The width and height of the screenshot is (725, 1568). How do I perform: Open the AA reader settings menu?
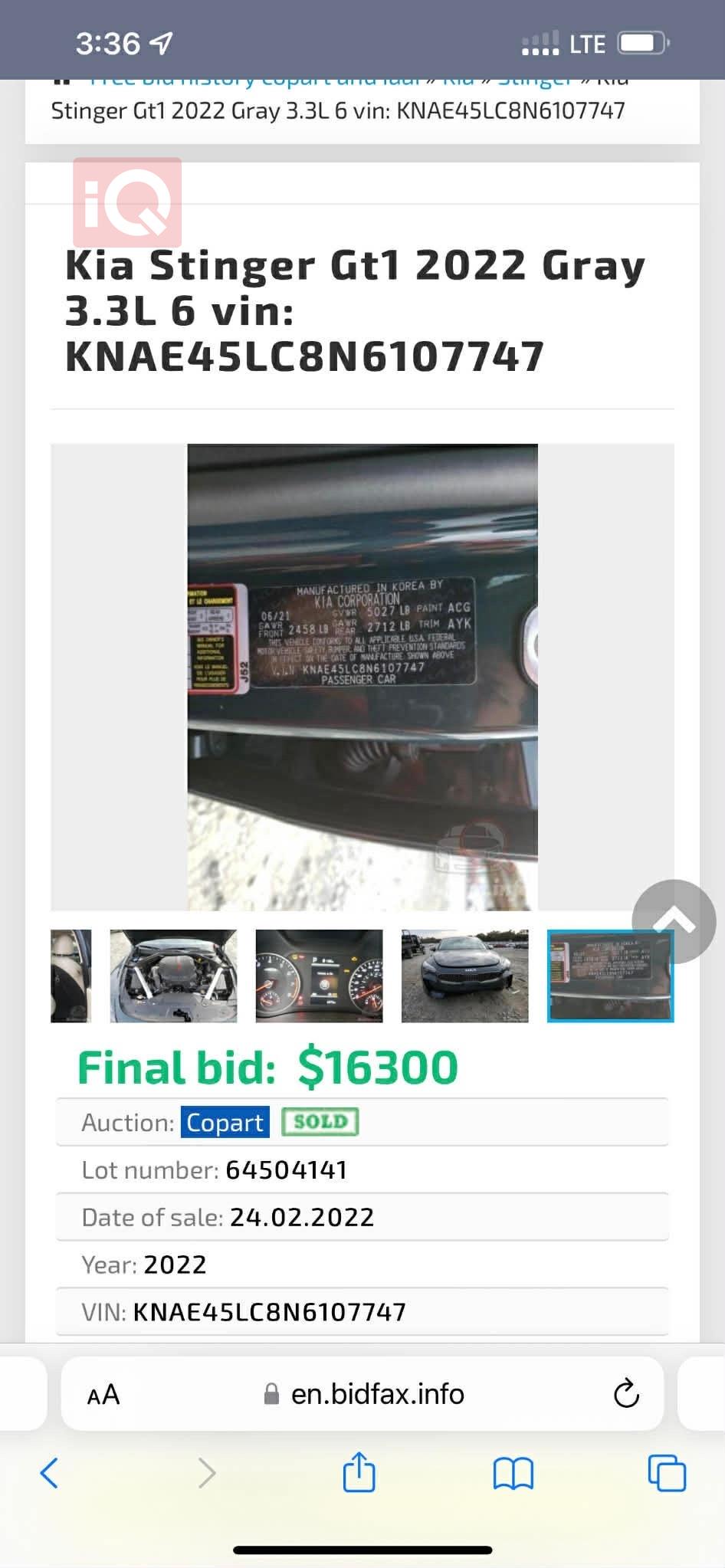click(103, 1394)
